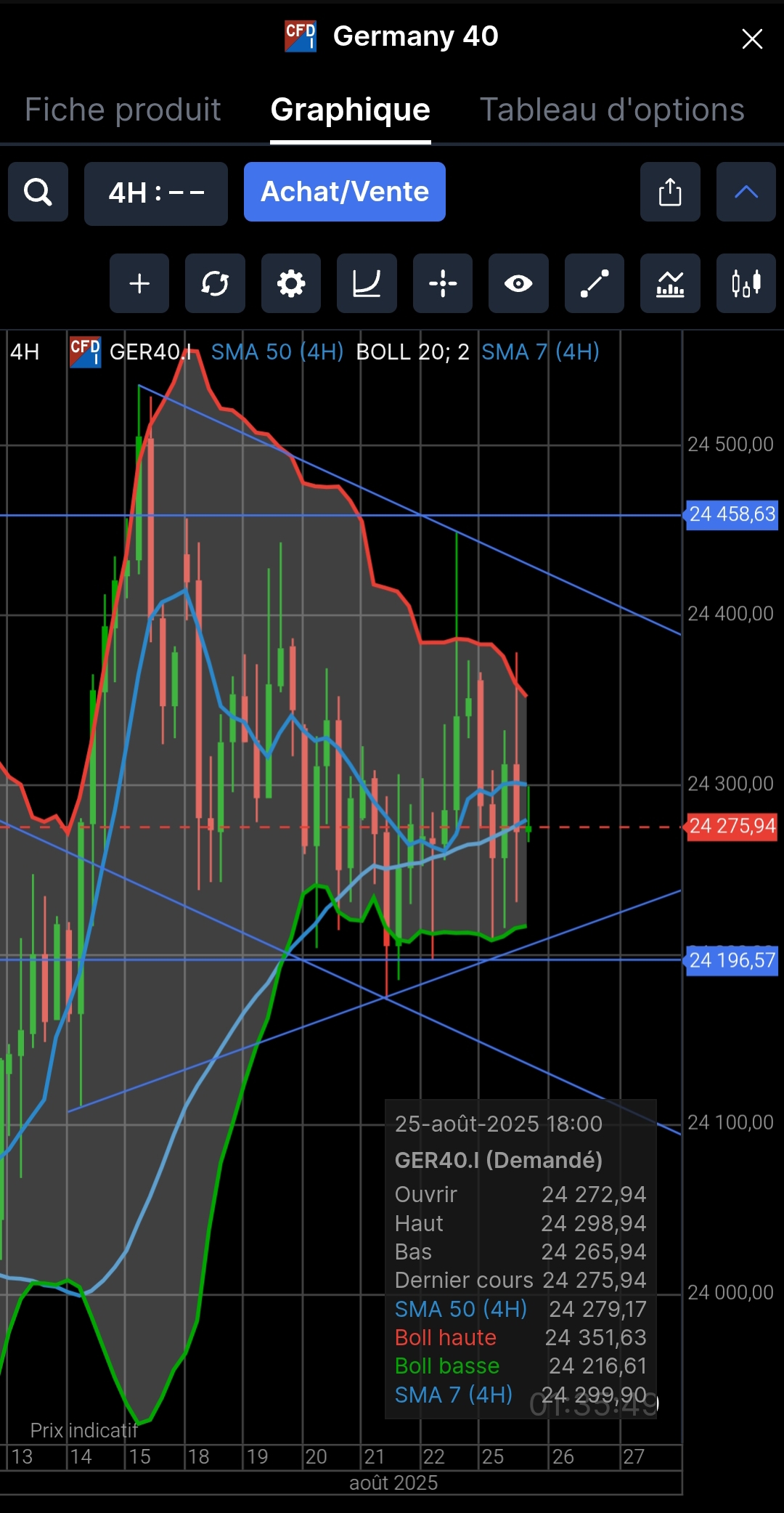Image resolution: width=784 pixels, height=1513 pixels.
Task: Select the BOLL 20; 2 indicator label
Action: (412, 352)
